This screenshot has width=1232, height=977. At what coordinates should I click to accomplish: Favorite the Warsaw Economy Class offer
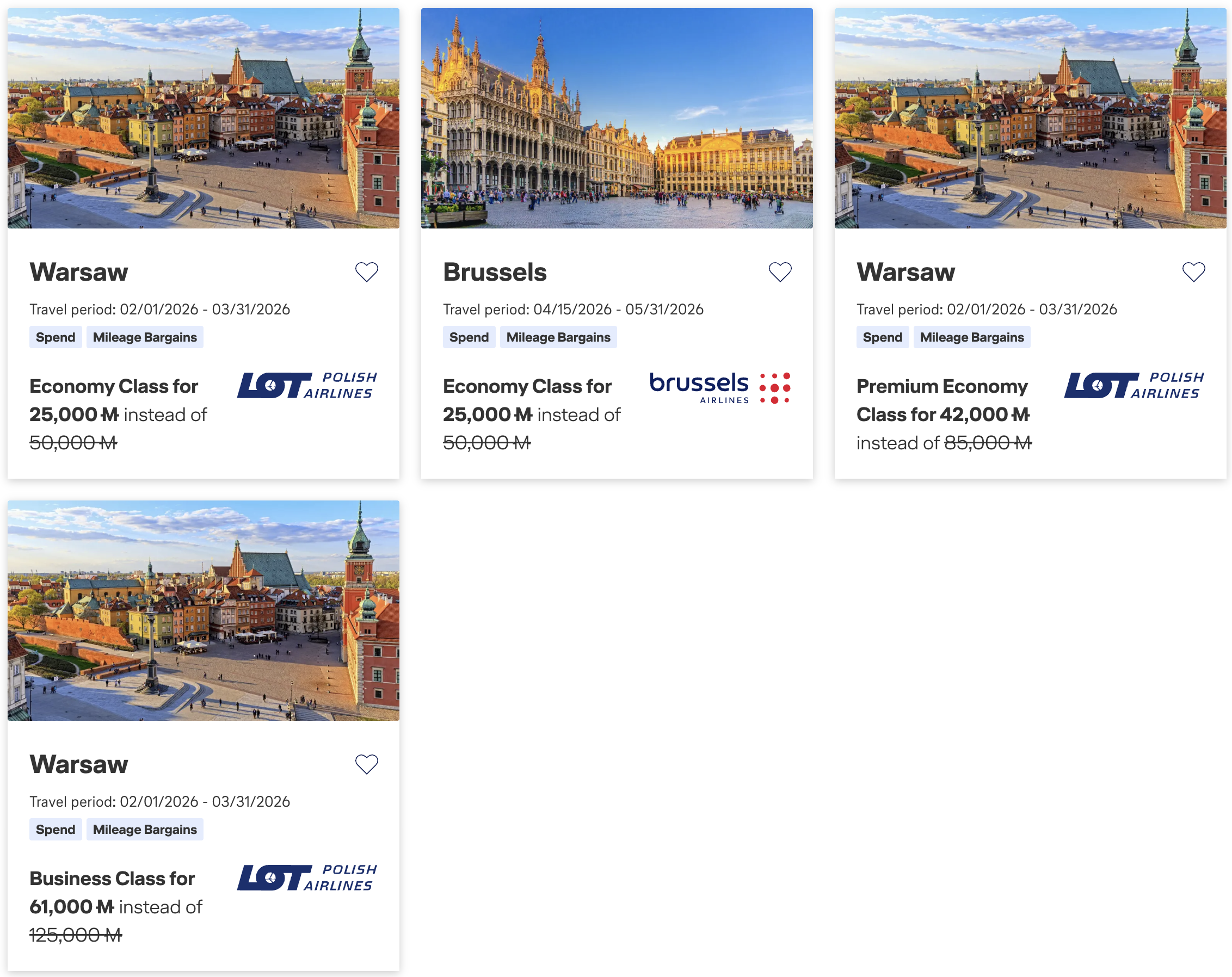pos(366,272)
